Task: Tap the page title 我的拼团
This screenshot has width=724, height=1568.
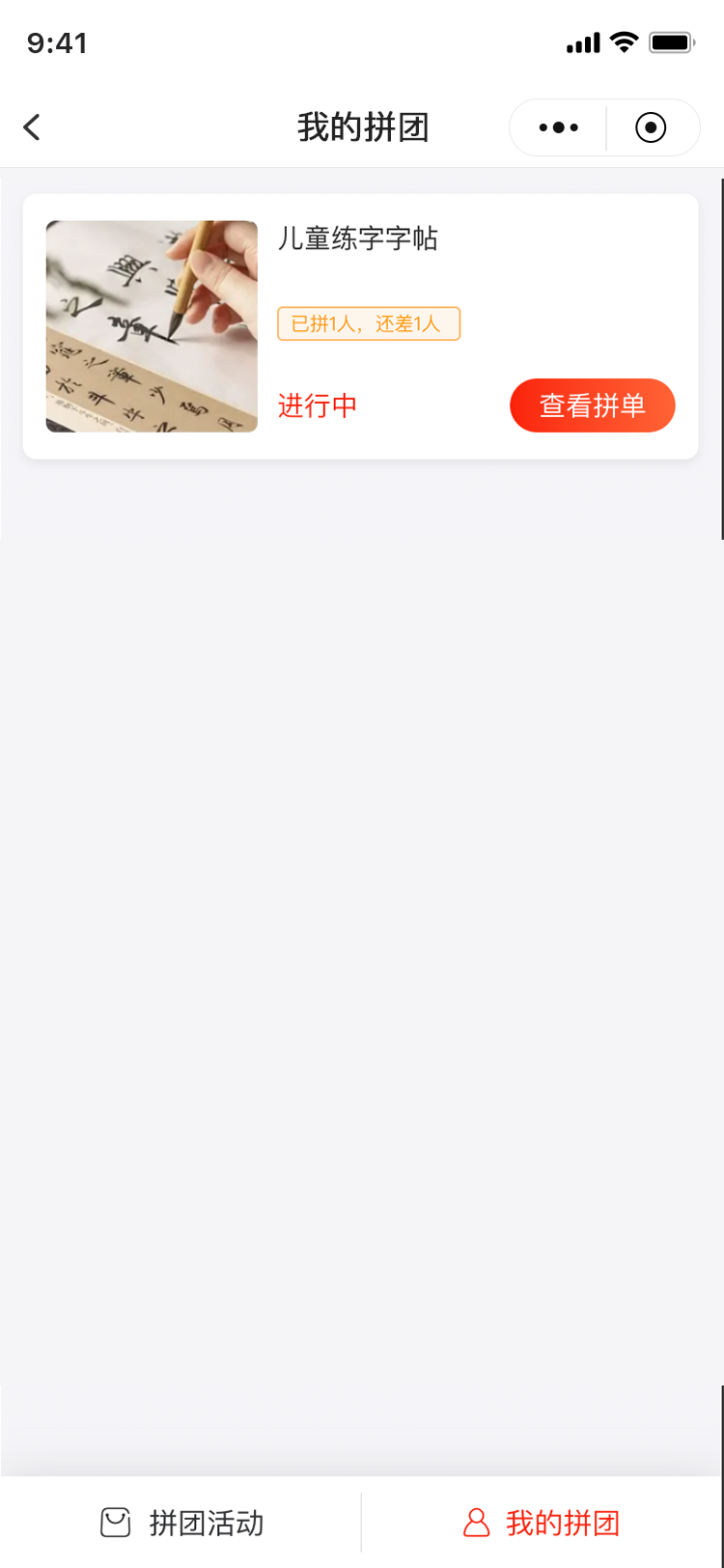Action: point(362,126)
